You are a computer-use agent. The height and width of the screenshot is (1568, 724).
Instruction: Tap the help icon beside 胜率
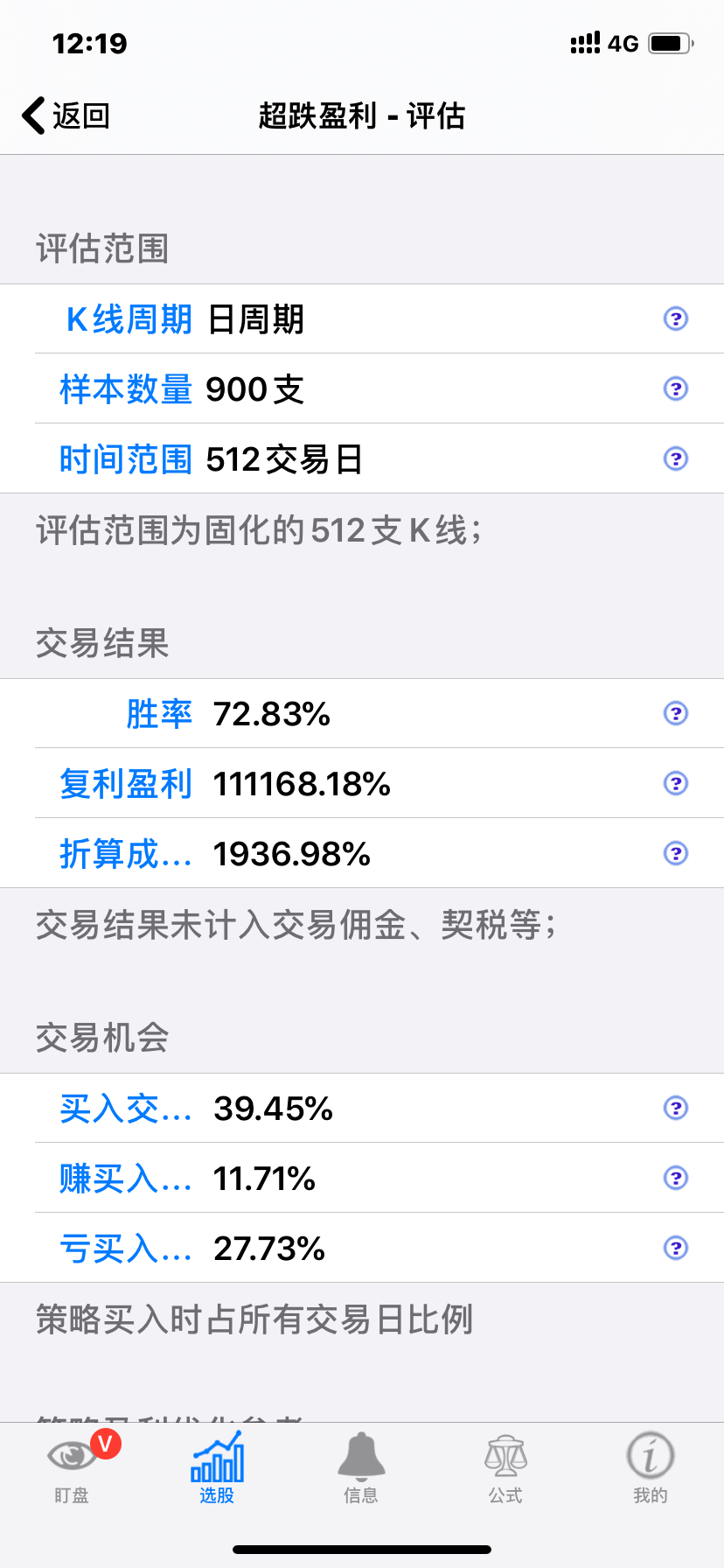coord(675,713)
